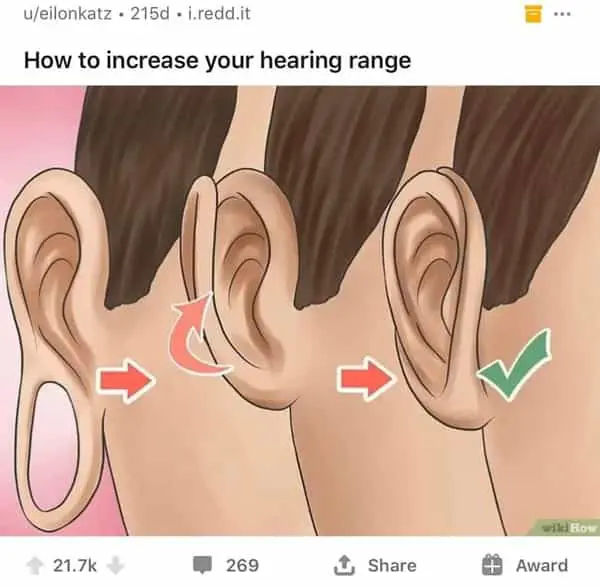
Task: Open the 269 comments
Action: [x=228, y=565]
